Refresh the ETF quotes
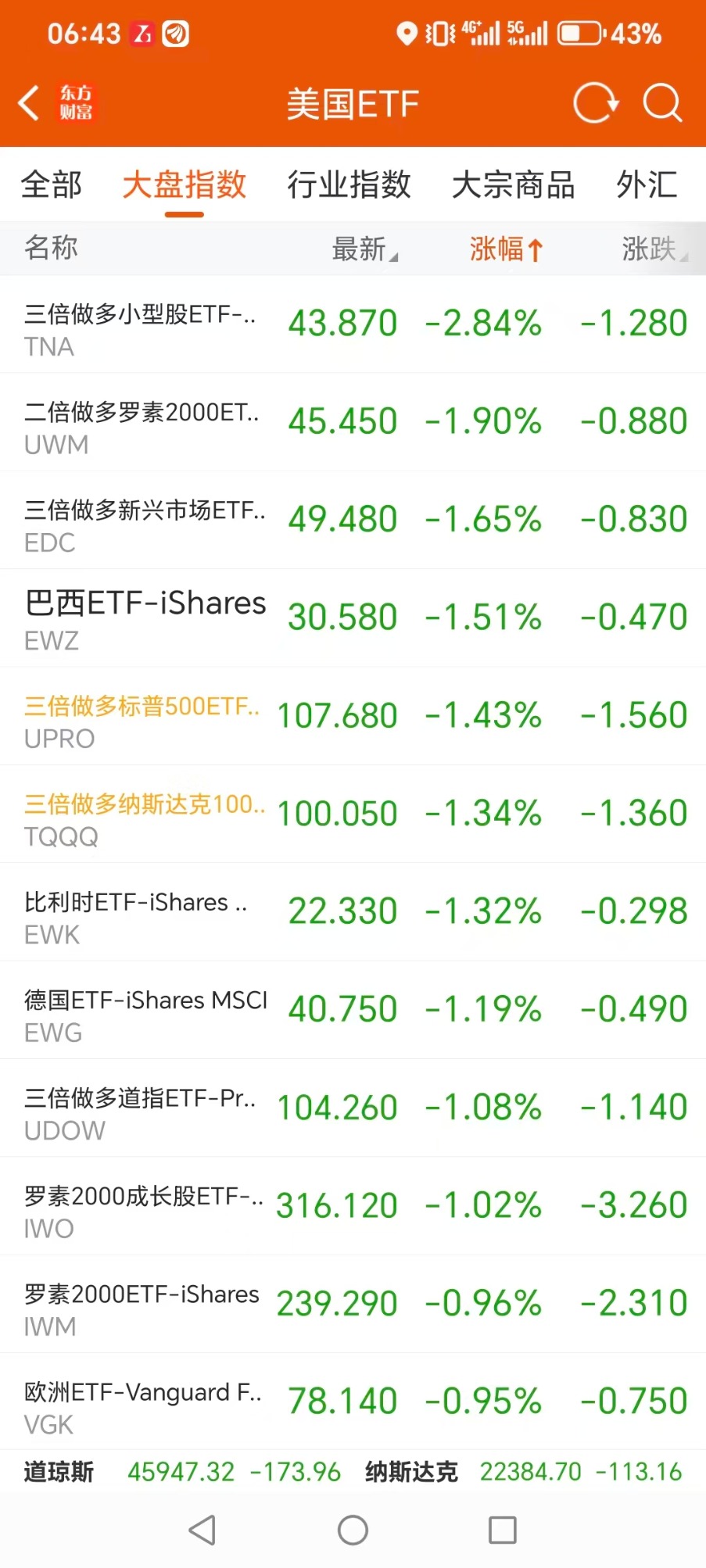This screenshot has height=1568, width=706. click(x=596, y=103)
